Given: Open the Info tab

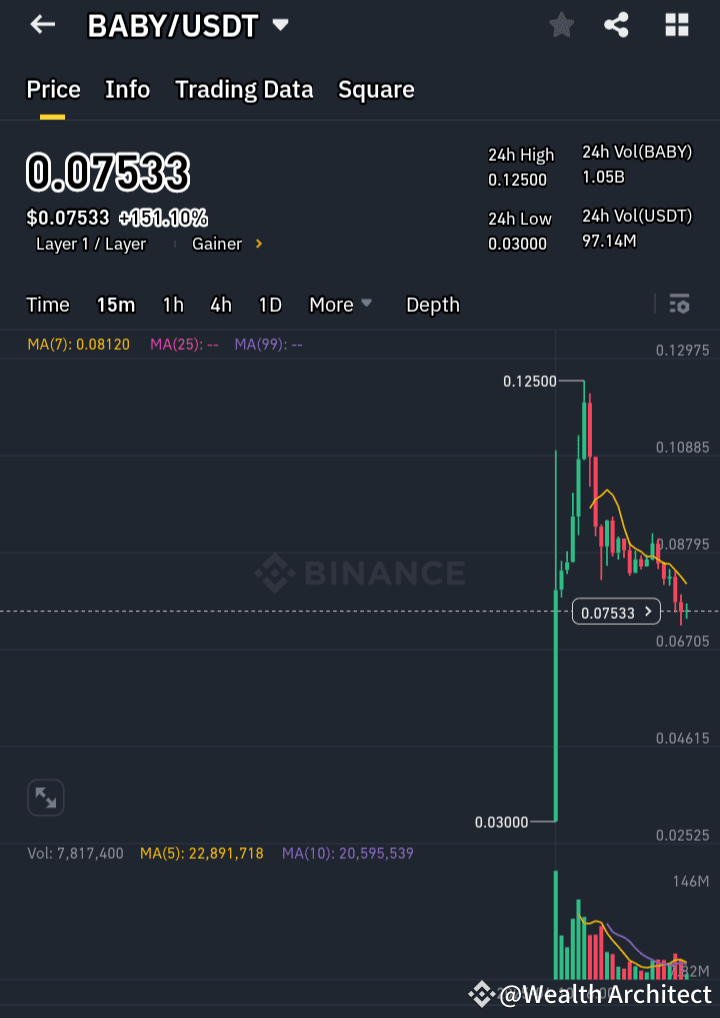Looking at the screenshot, I should [127, 89].
